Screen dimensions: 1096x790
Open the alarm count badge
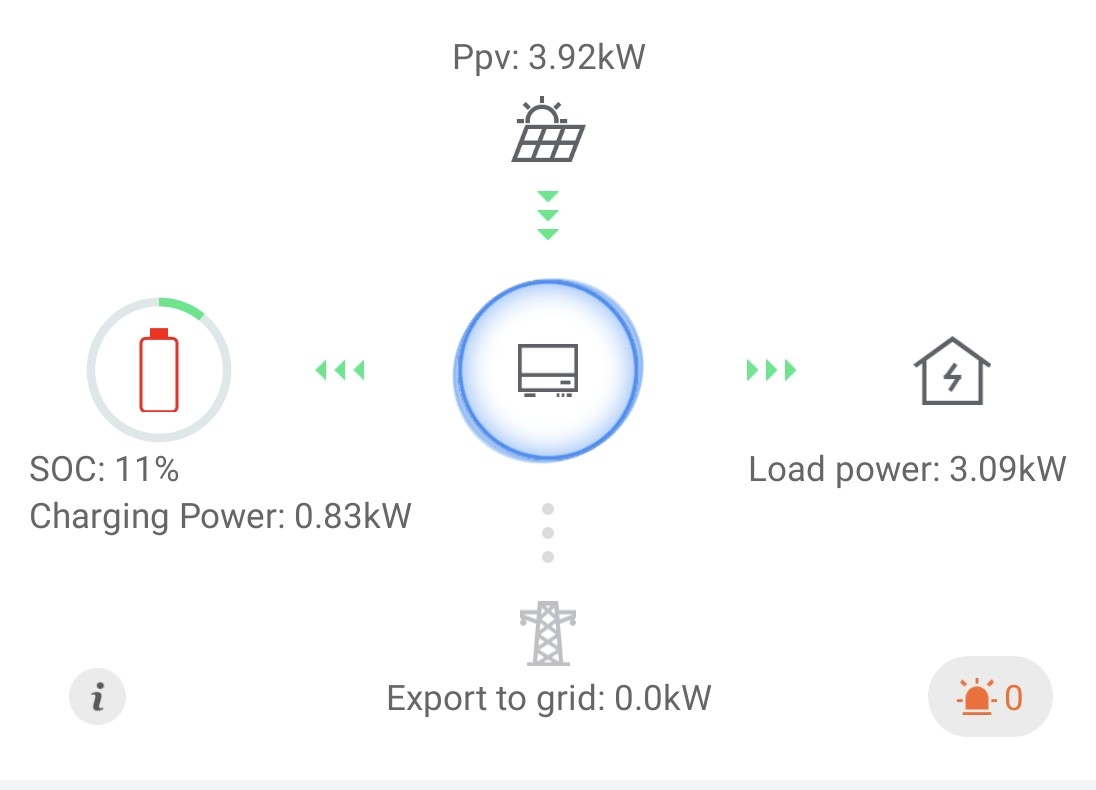pos(990,696)
